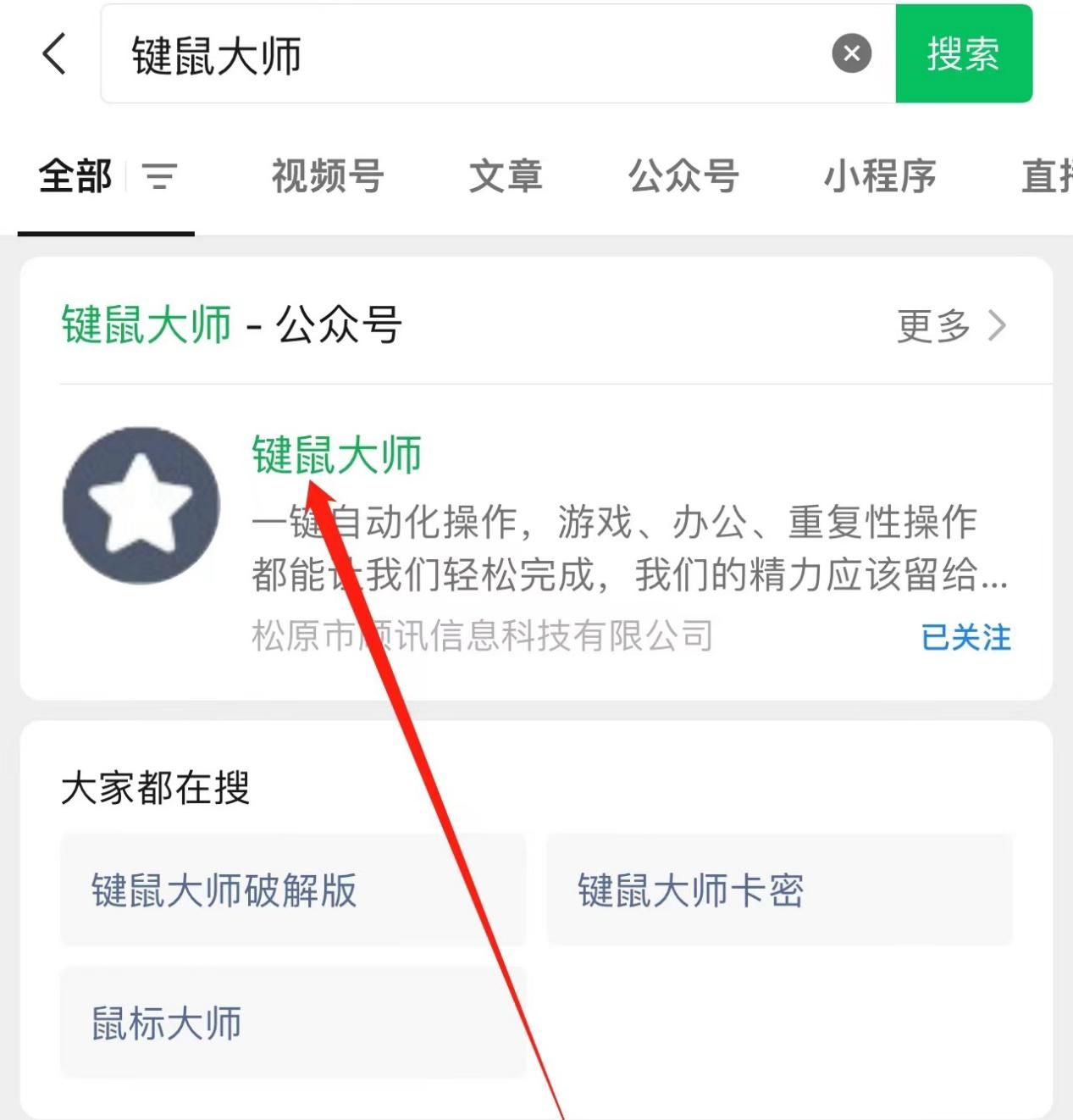Switch to the 文章 tab
Image resolution: width=1073 pixels, height=1120 pixels.
pyautogui.click(x=506, y=176)
